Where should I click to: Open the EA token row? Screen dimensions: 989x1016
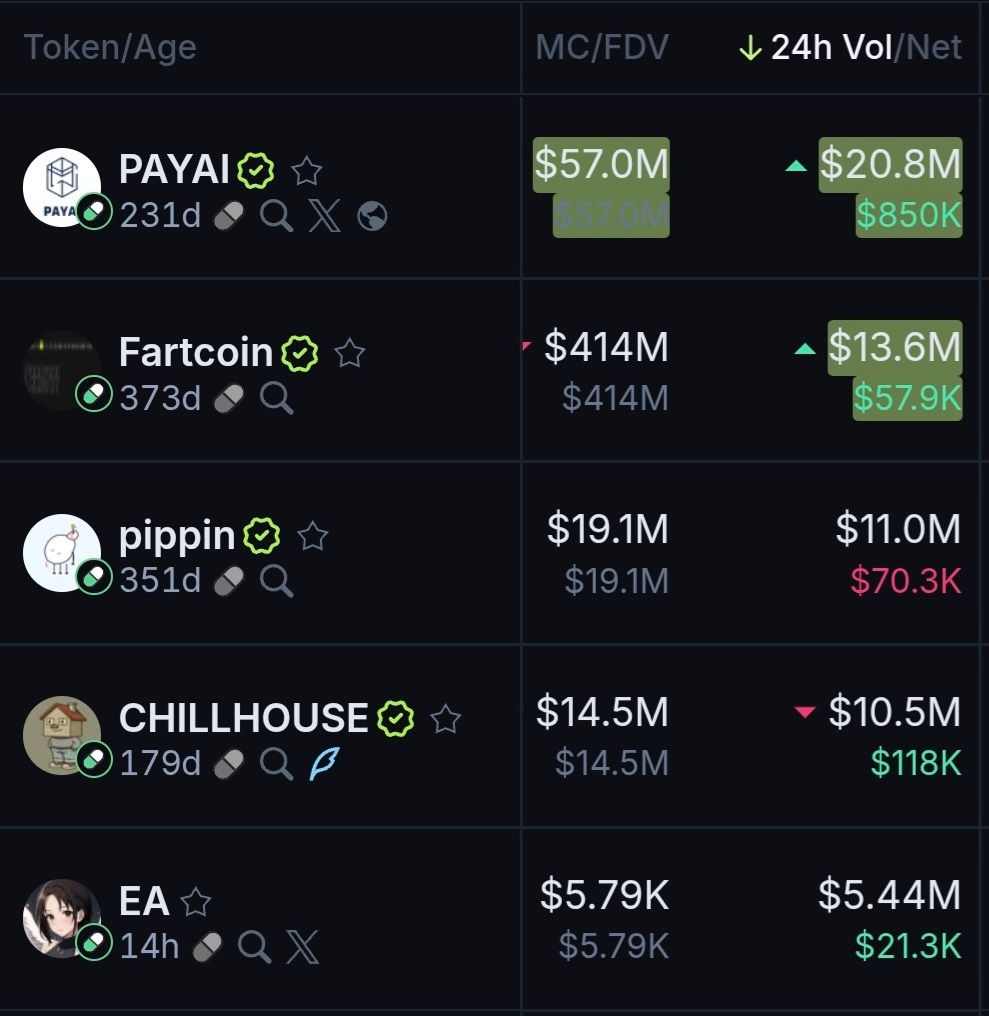tap(144, 901)
